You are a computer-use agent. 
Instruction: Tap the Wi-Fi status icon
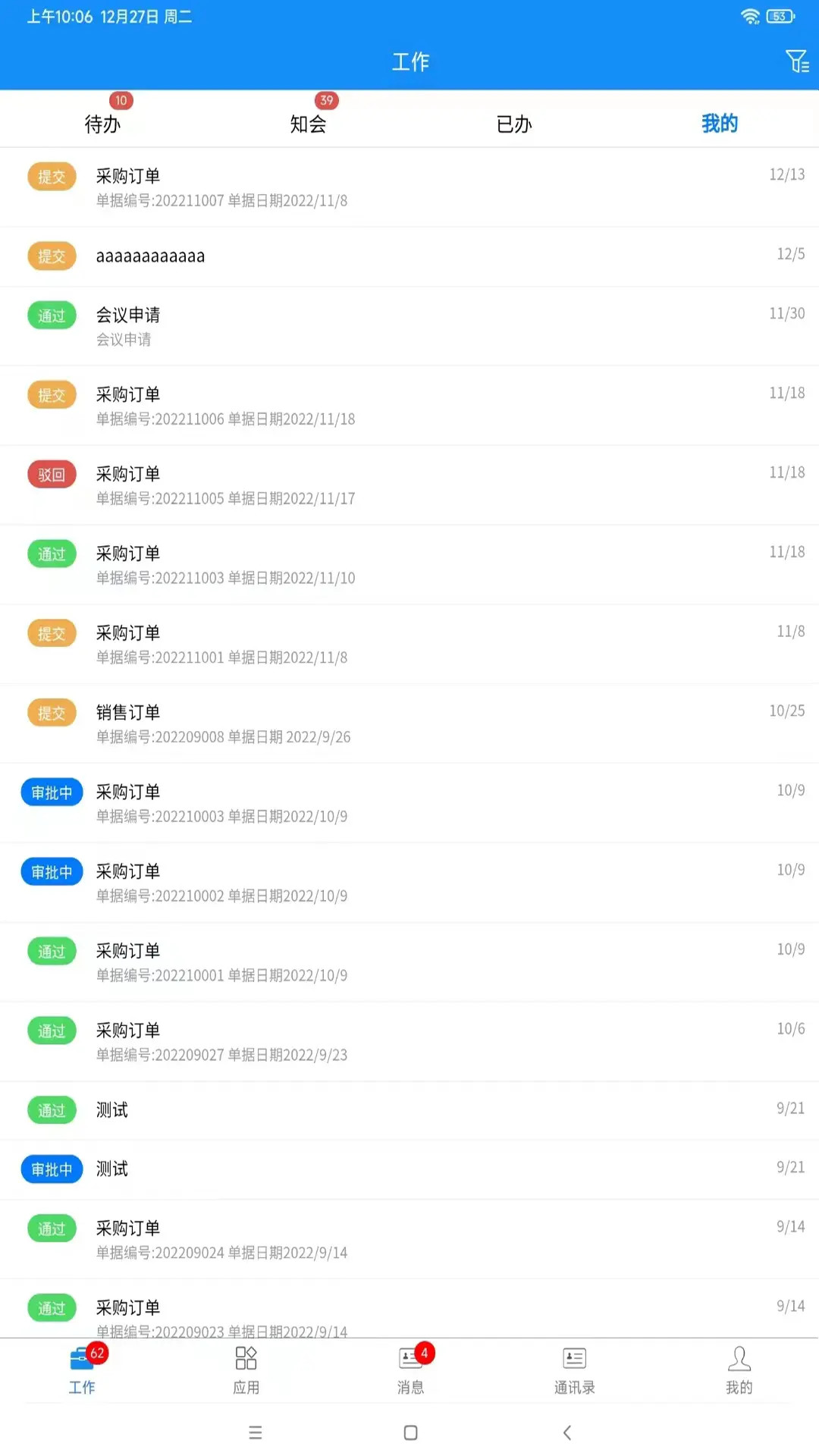tap(751, 15)
